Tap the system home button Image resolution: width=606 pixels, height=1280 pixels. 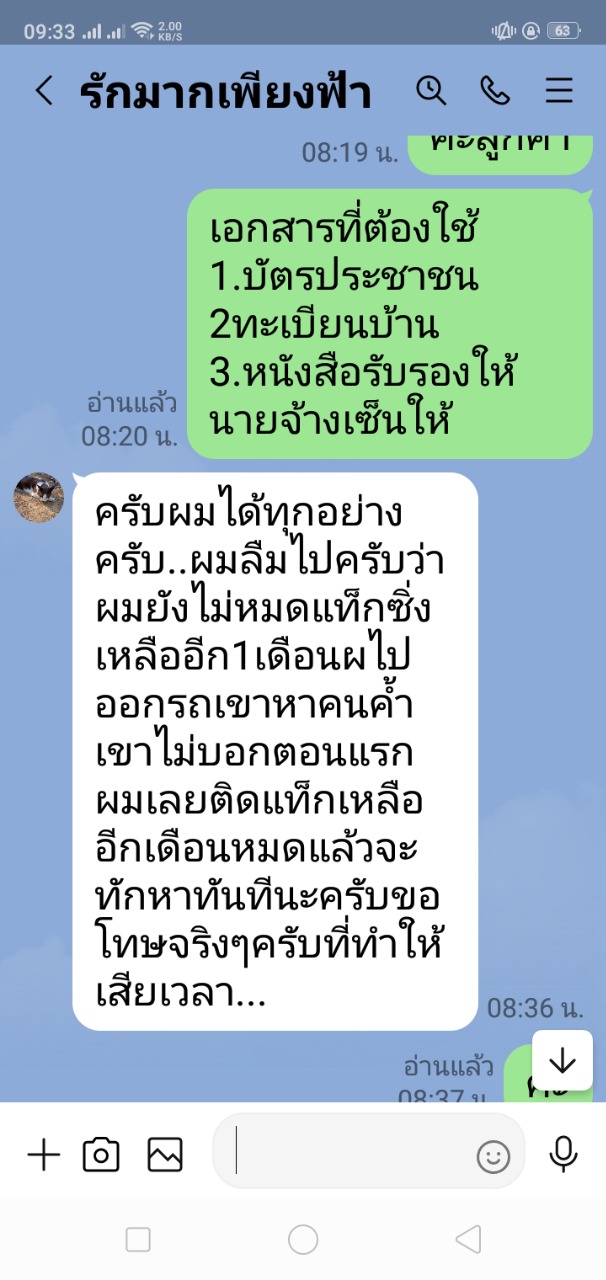click(x=303, y=1240)
